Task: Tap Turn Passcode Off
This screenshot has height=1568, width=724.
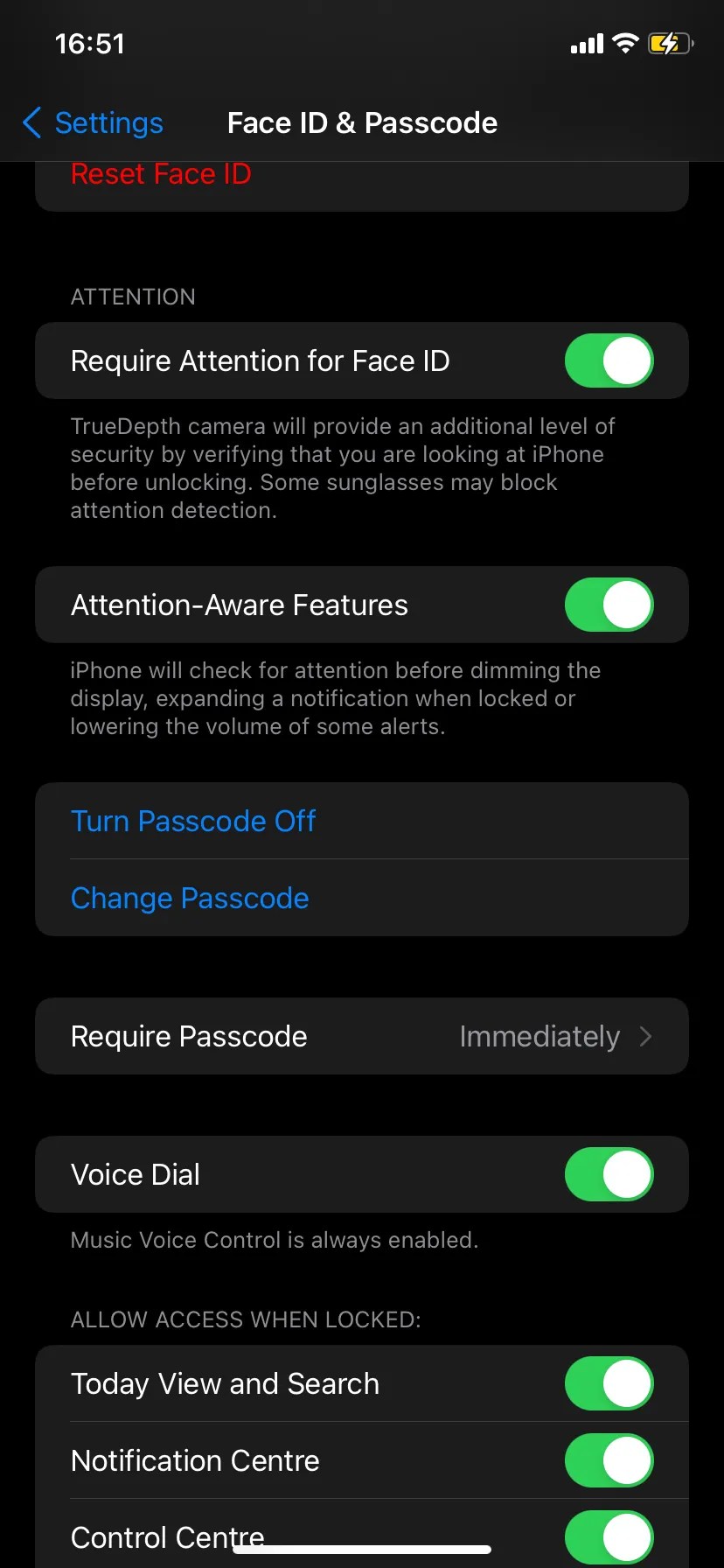Action: [x=193, y=821]
